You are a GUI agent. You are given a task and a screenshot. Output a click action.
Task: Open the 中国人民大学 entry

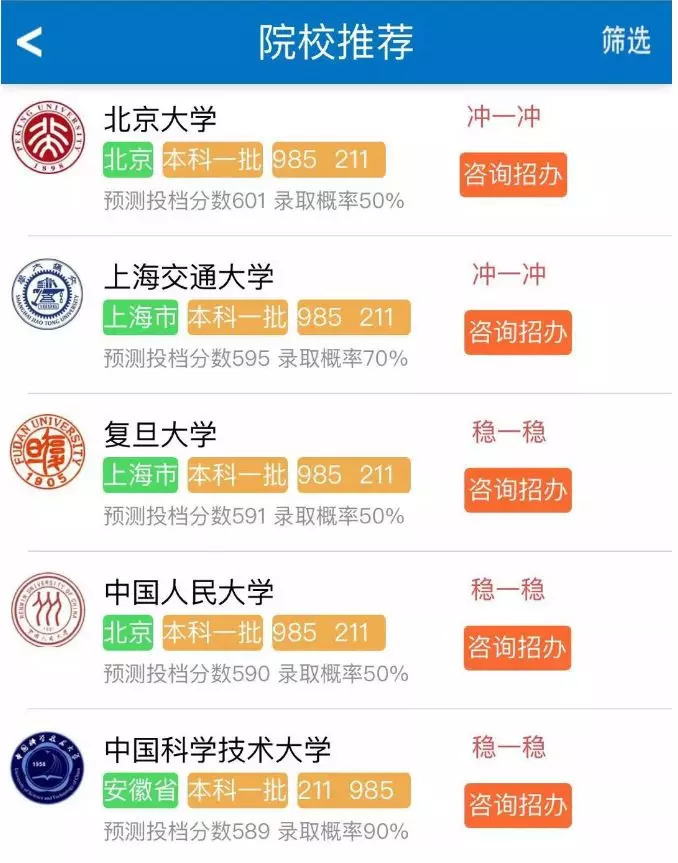coord(188,592)
